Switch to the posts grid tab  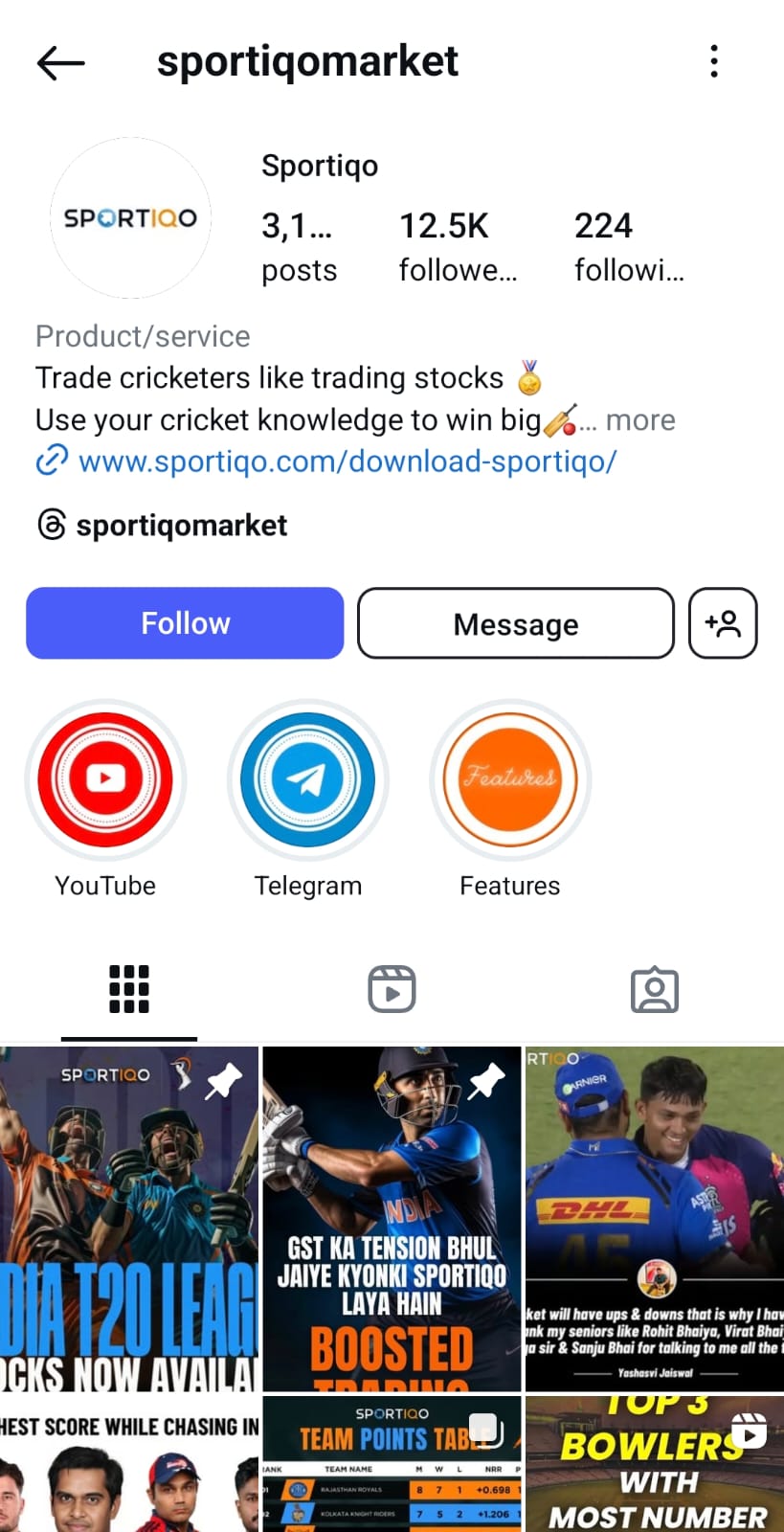click(129, 989)
